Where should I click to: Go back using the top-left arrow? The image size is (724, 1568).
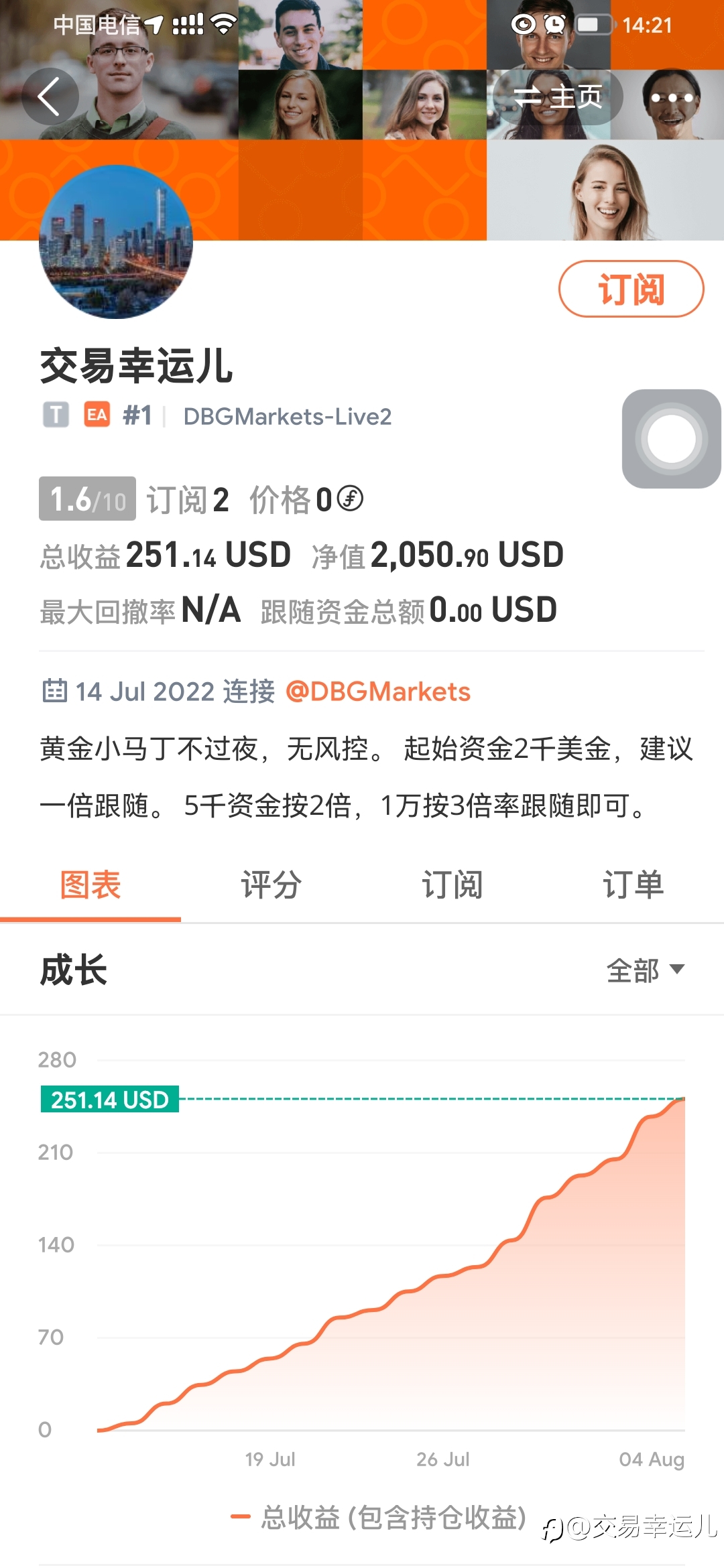[x=50, y=96]
